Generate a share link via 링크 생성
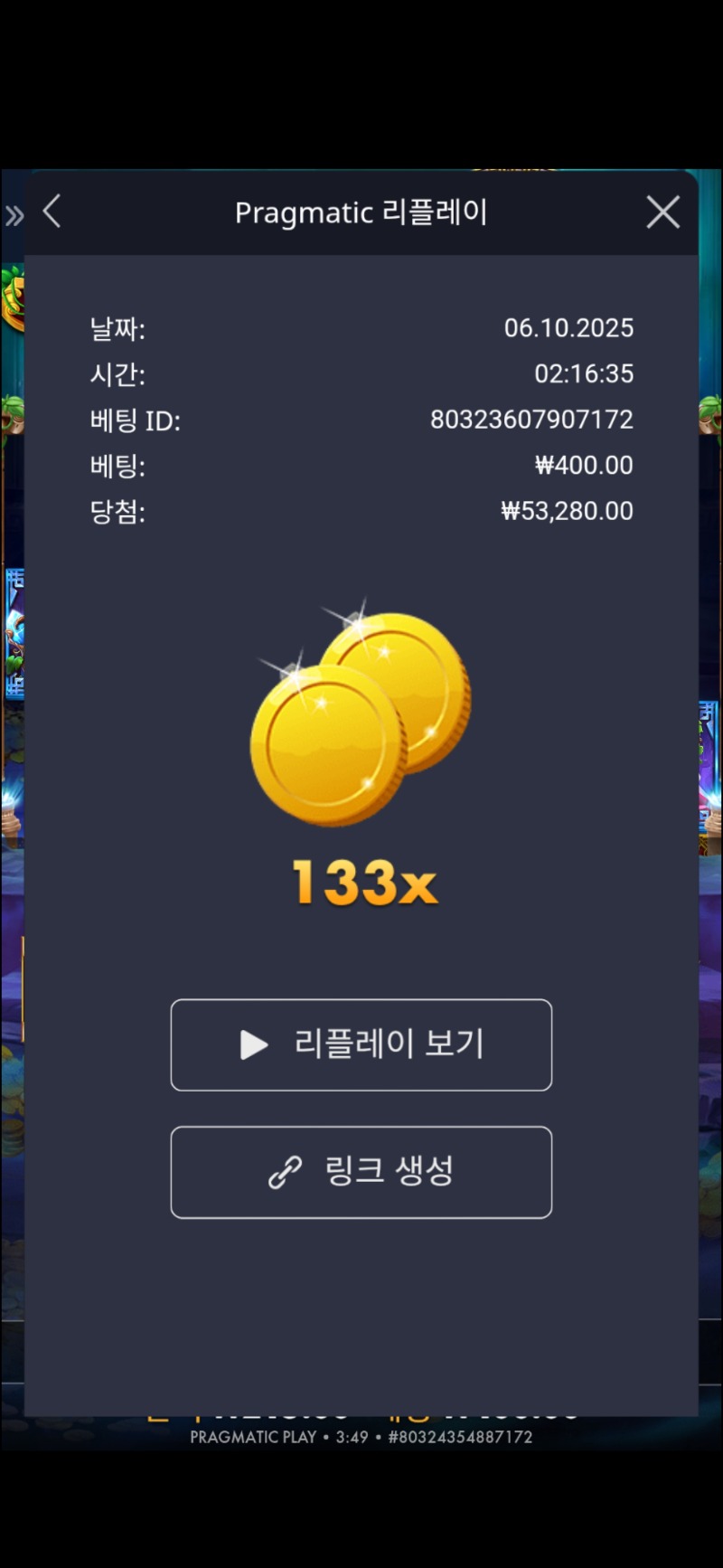723x1568 pixels. (x=361, y=1172)
